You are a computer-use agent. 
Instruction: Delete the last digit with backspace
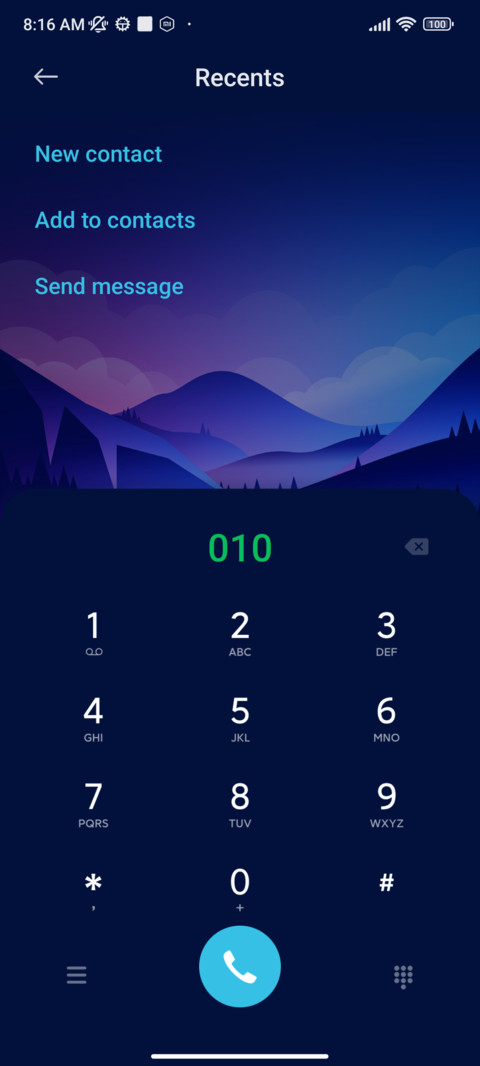[416, 547]
